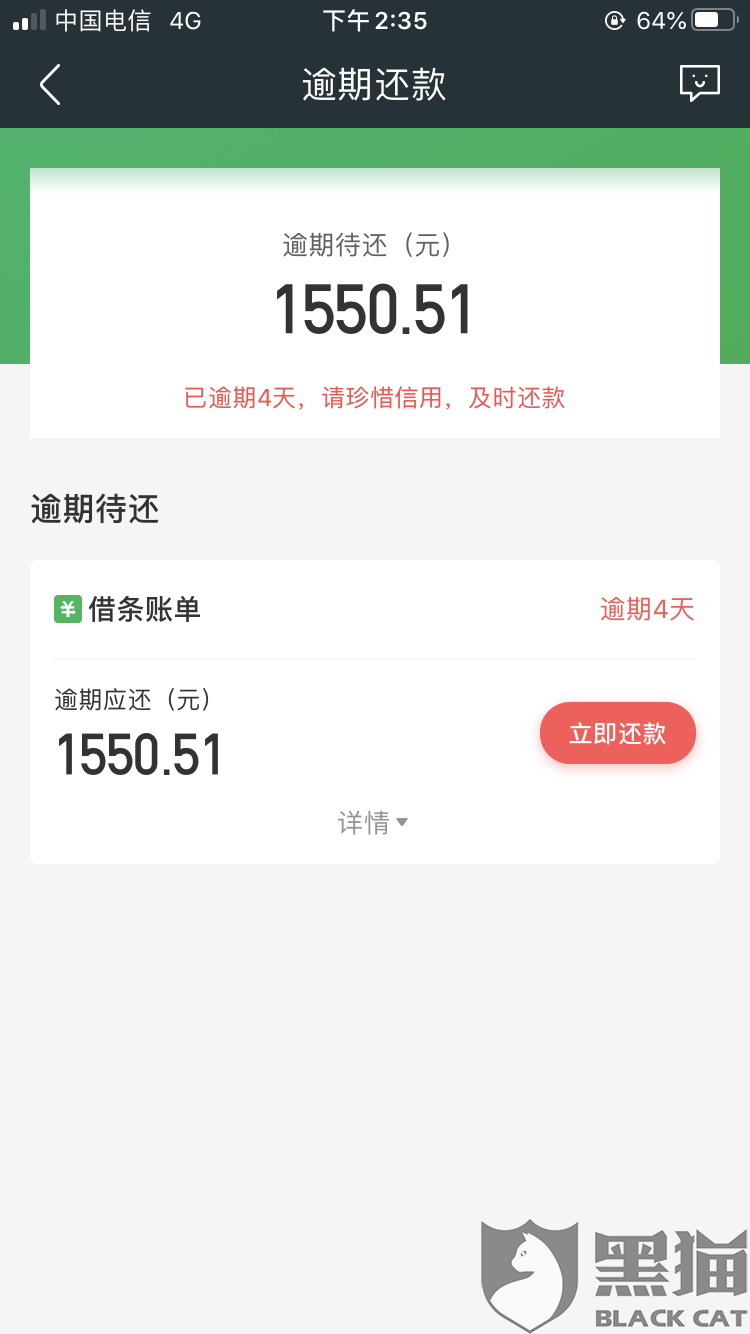Go back using the header arrow
The height and width of the screenshot is (1334, 750).
click(x=50, y=85)
